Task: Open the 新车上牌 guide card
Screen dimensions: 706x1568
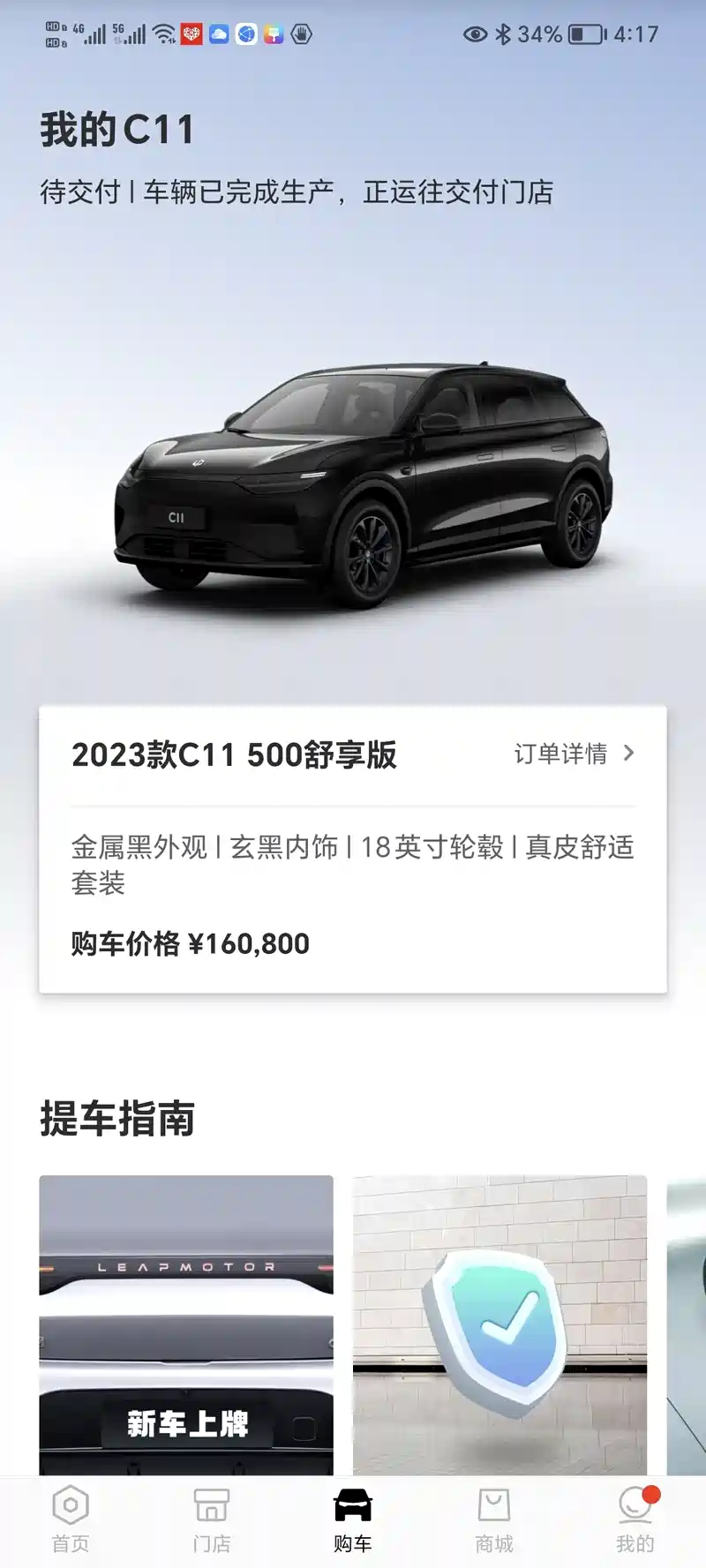Action: pyautogui.click(x=186, y=1324)
